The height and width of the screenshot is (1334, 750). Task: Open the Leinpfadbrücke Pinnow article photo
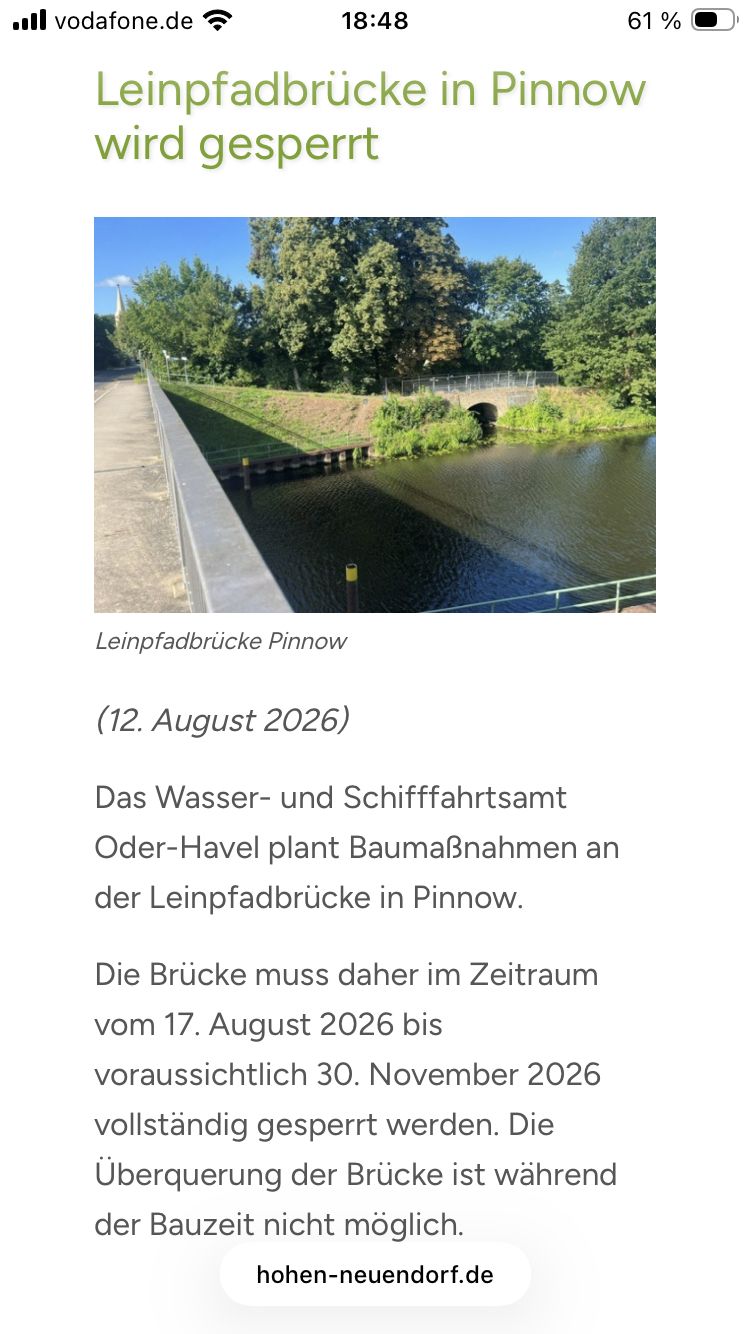pyautogui.click(x=375, y=414)
